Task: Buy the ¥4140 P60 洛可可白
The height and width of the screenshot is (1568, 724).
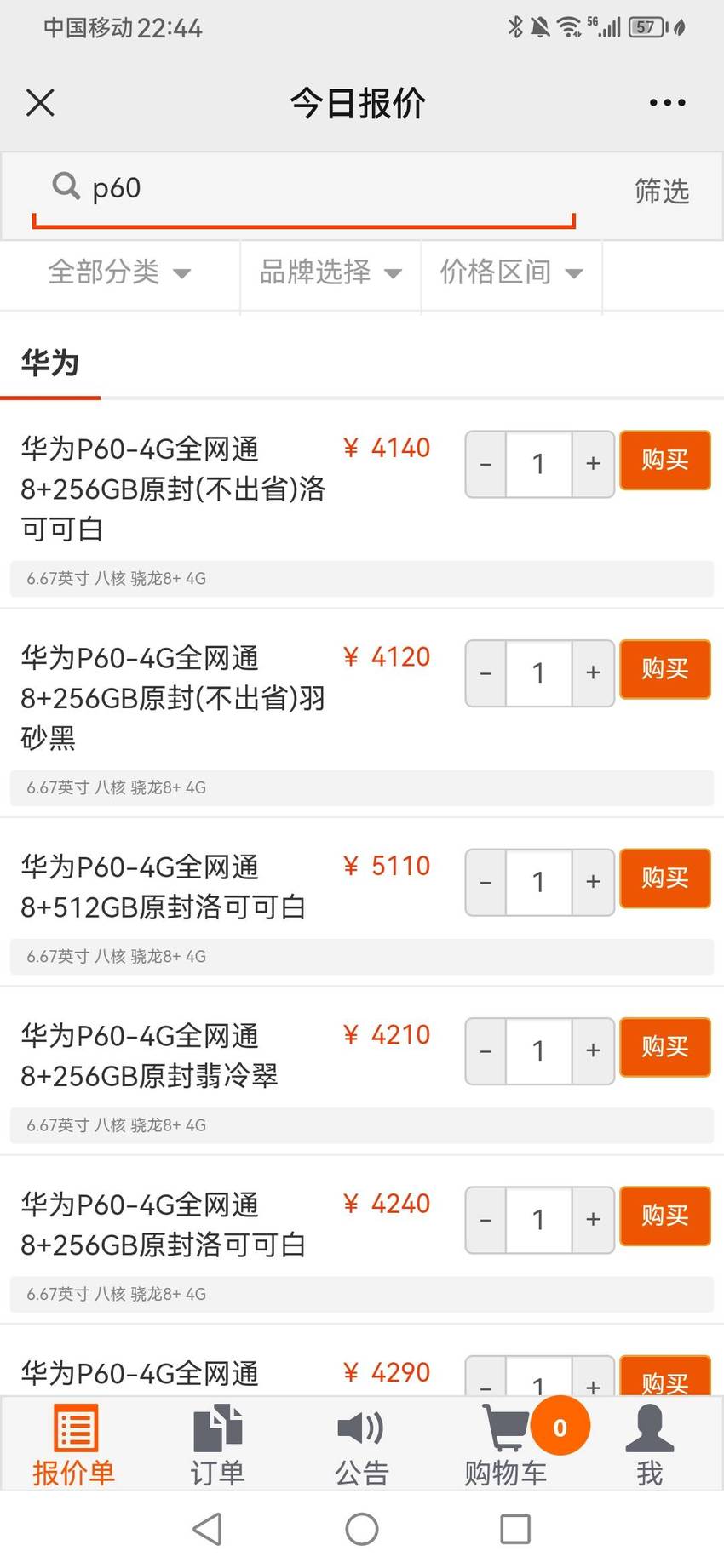Action: pyautogui.click(x=665, y=461)
